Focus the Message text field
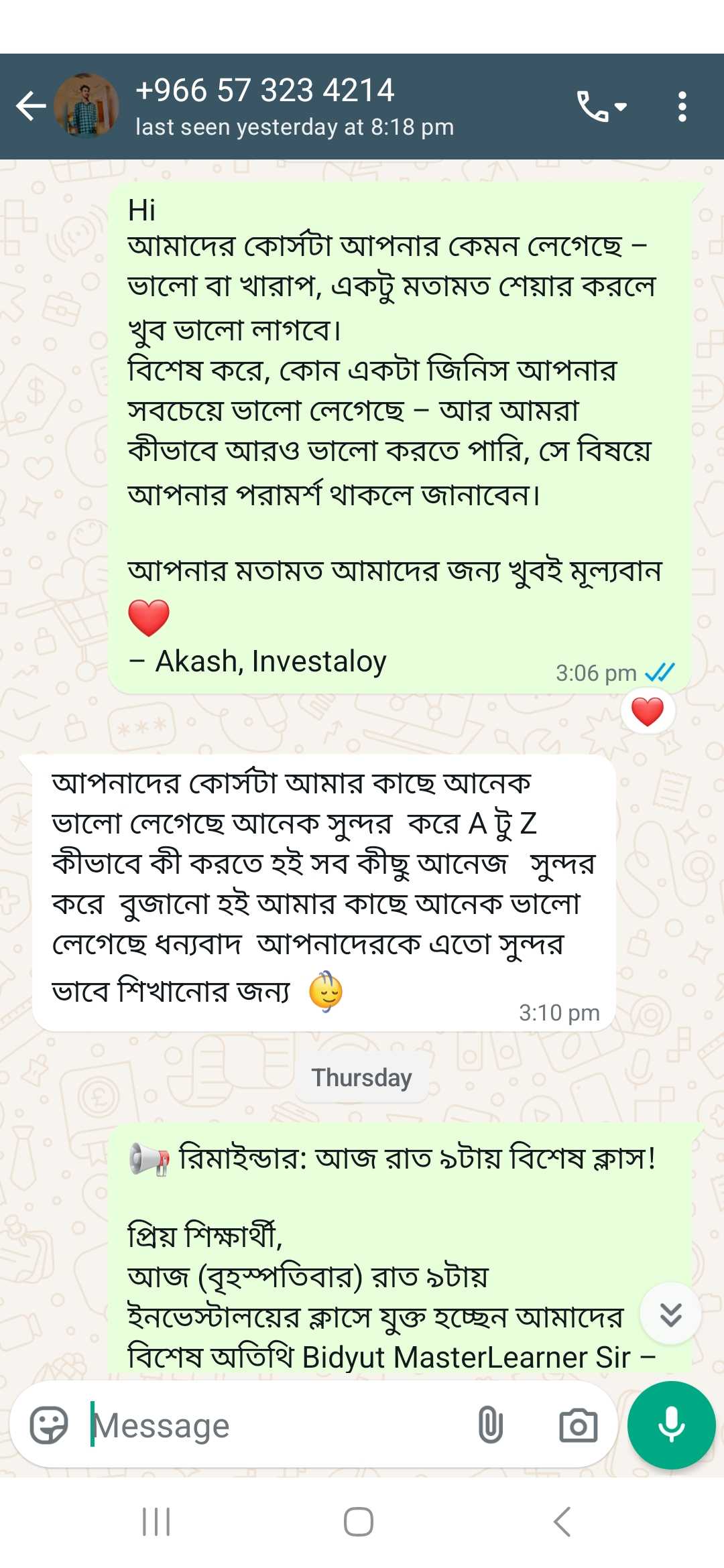Viewport: 724px width, 1568px height. click(x=268, y=1425)
